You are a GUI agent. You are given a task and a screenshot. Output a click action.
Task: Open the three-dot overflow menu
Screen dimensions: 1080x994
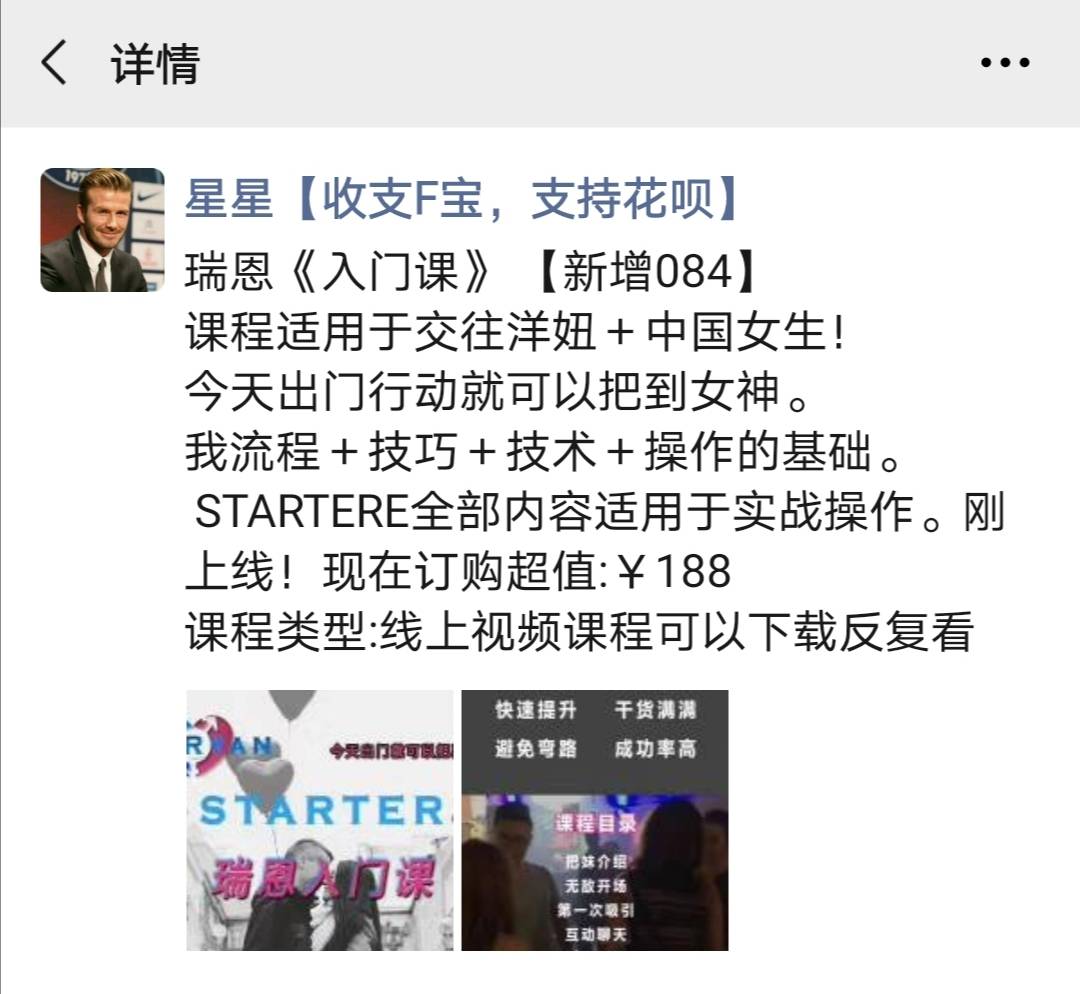coord(1004,63)
